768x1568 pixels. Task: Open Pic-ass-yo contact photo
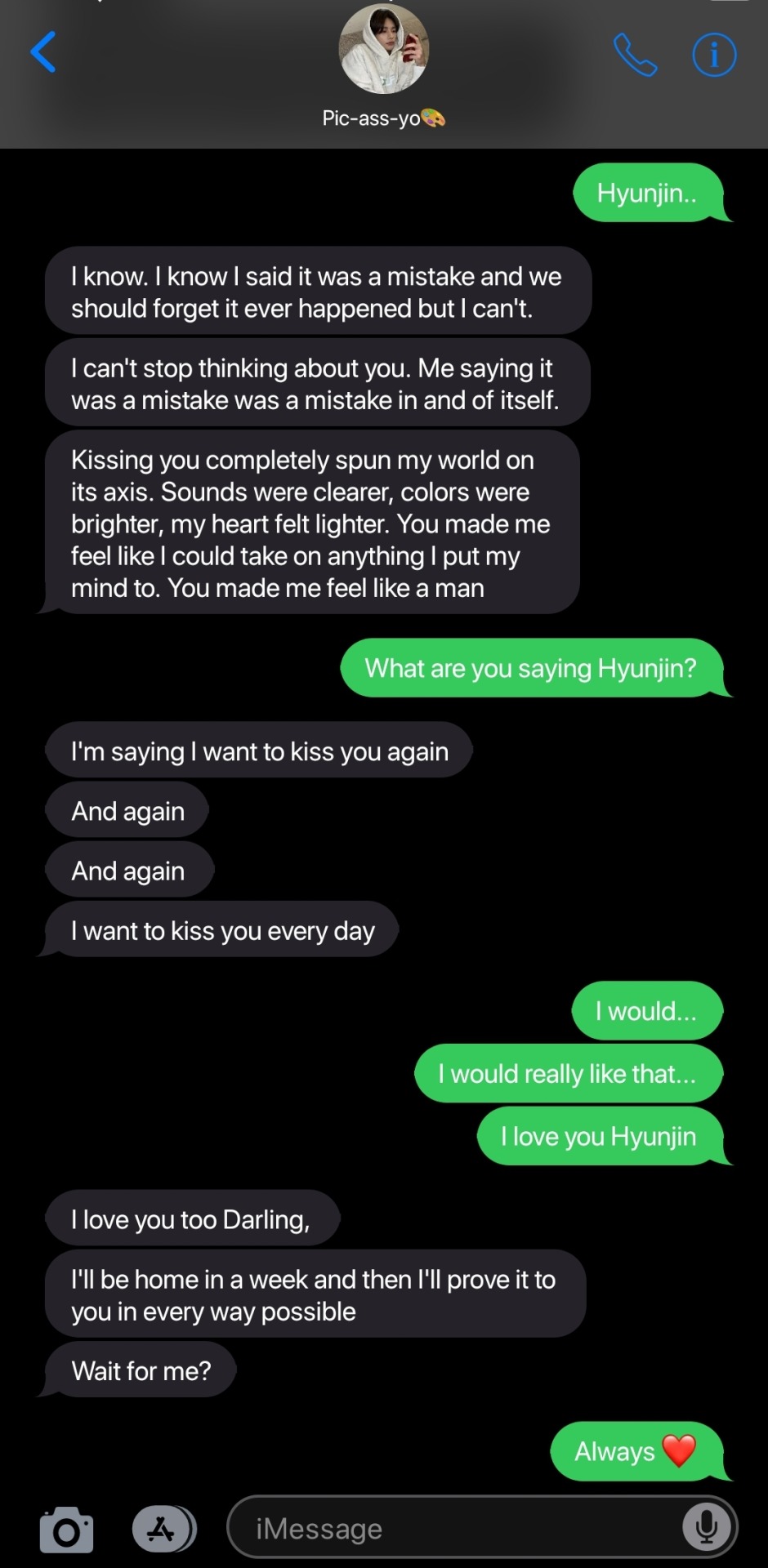point(383,48)
